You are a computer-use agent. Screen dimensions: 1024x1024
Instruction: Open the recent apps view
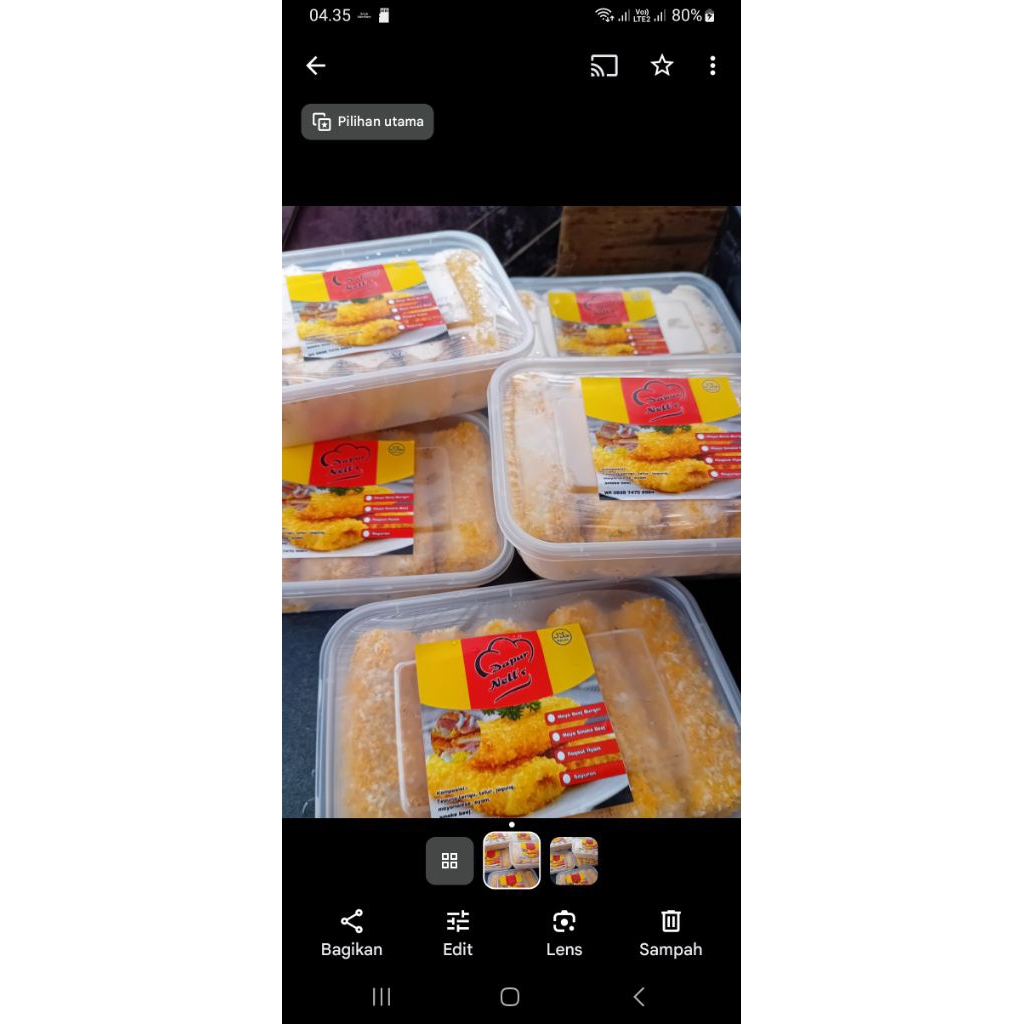click(381, 996)
